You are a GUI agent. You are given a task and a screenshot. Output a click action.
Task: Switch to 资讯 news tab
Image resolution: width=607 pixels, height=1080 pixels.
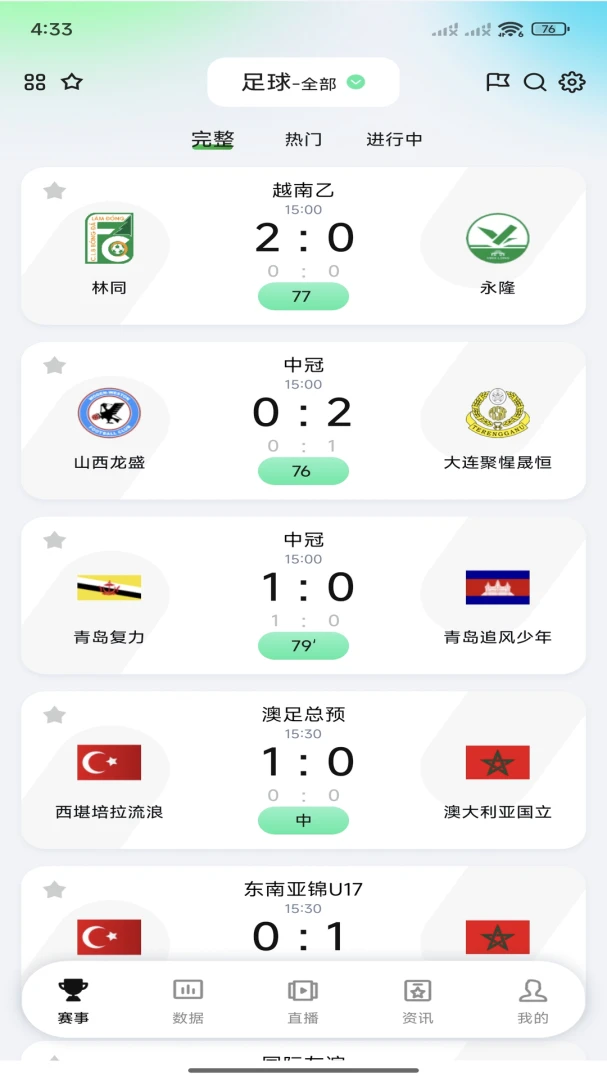pos(418,1001)
